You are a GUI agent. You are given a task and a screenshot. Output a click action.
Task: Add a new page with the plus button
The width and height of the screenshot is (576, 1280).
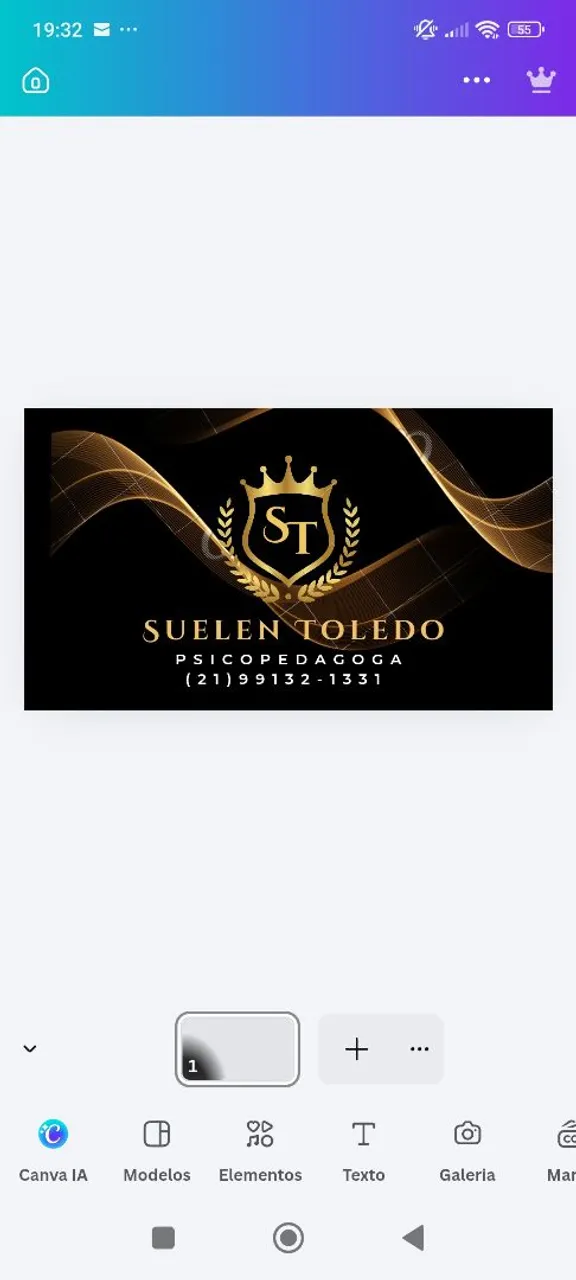[x=356, y=1049]
